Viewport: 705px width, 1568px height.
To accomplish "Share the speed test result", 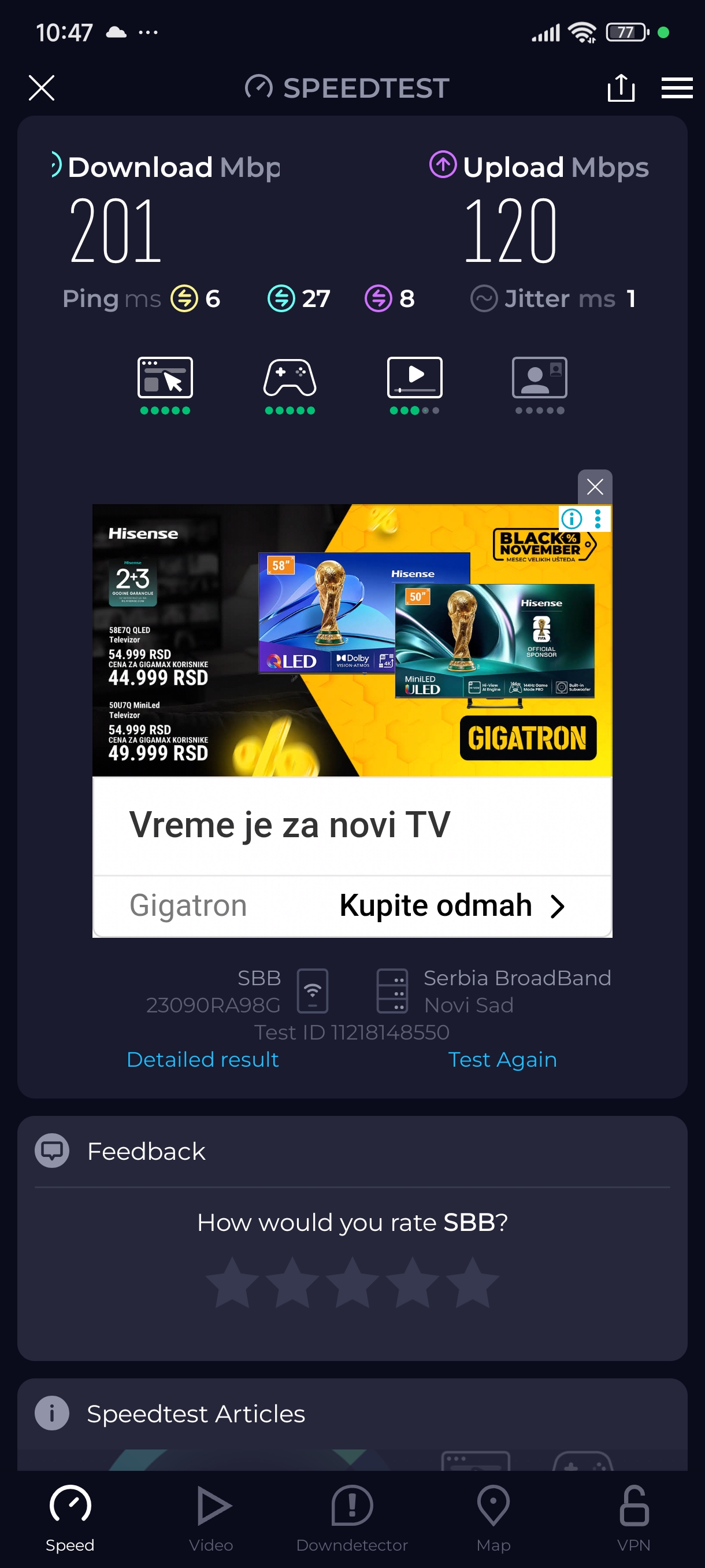I will tap(621, 88).
